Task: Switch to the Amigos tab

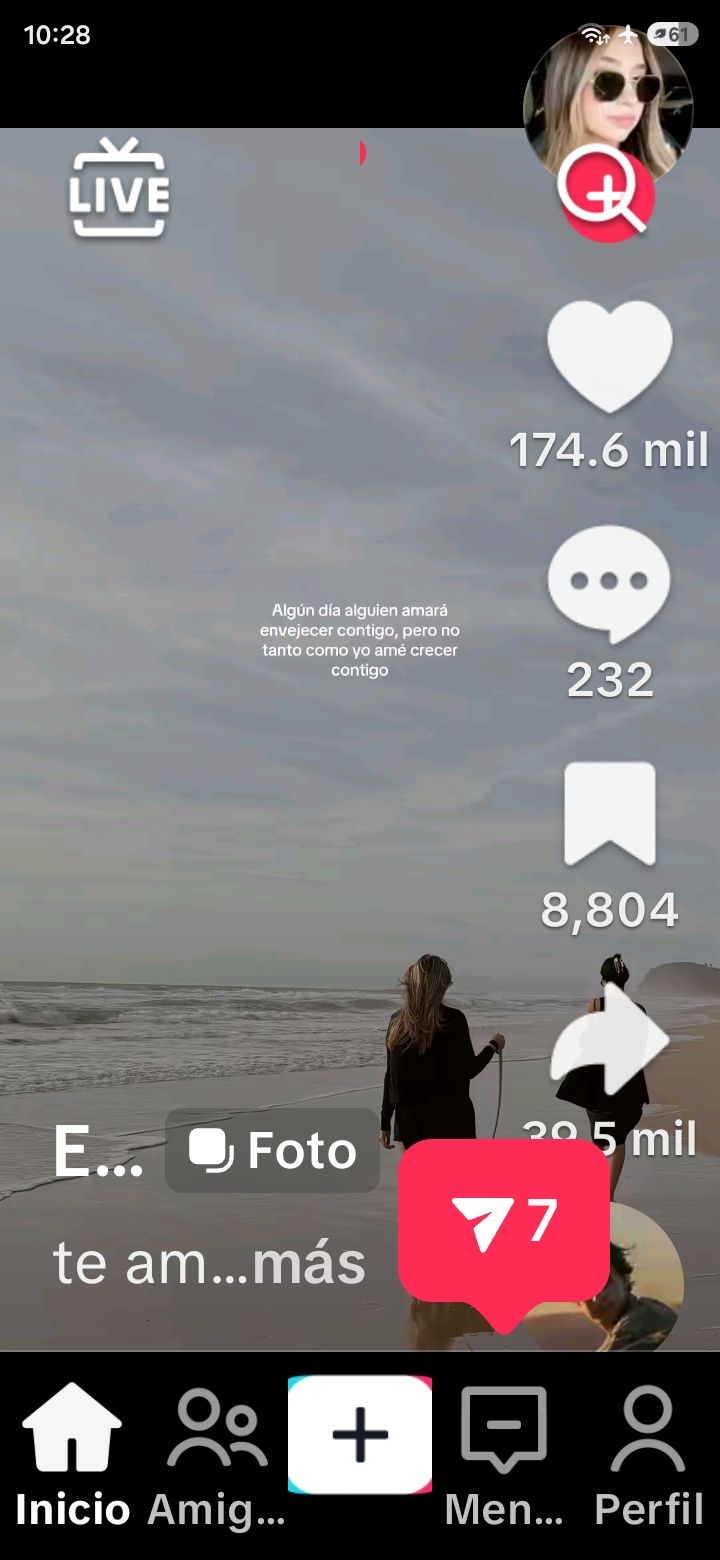Action: coord(213,1440)
